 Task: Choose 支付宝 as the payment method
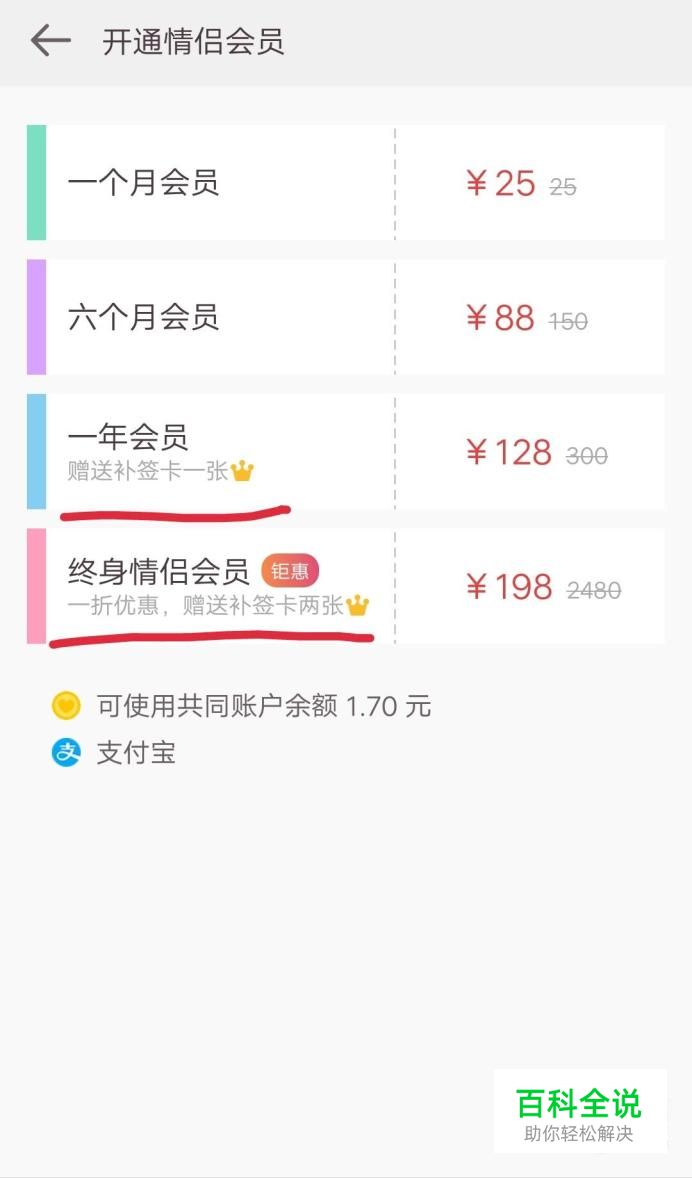113,752
